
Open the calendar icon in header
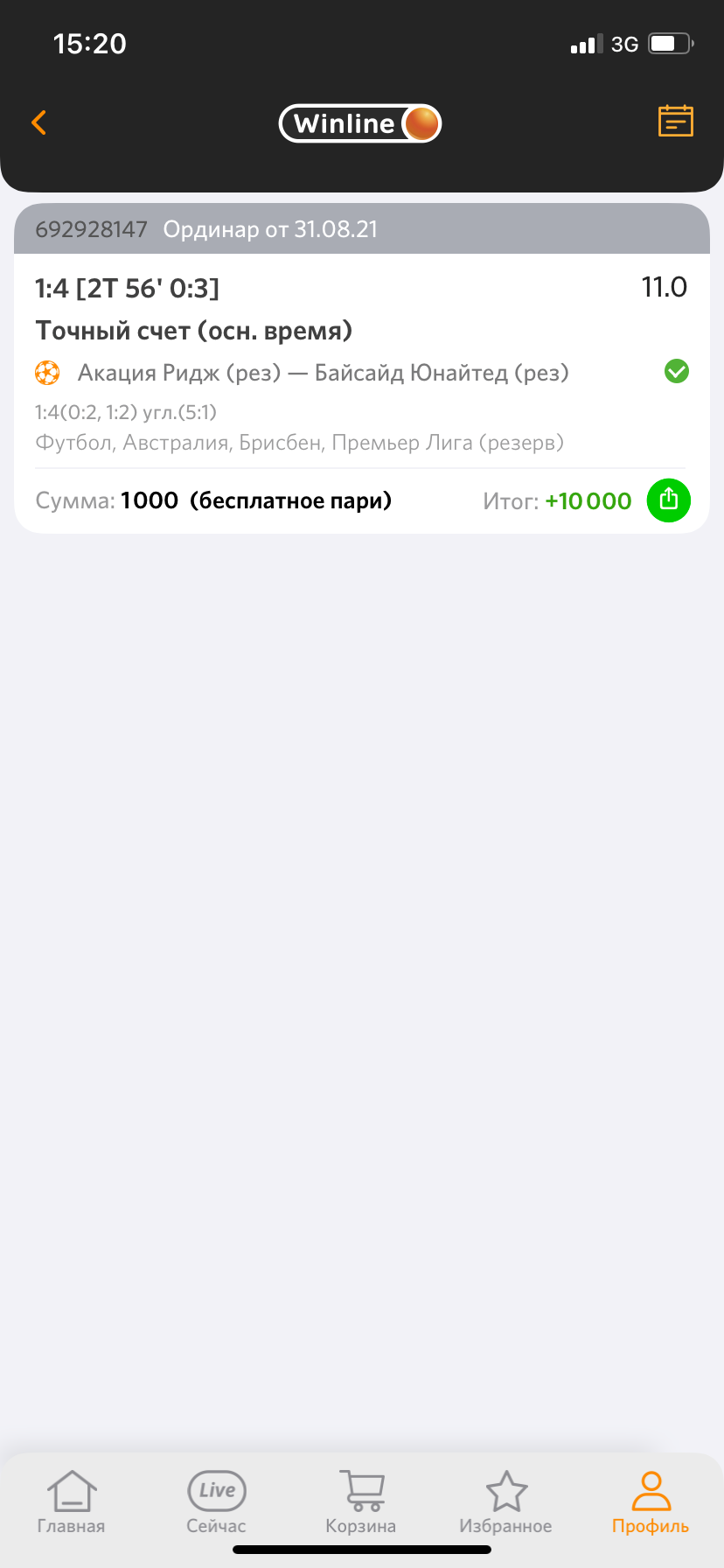click(675, 122)
